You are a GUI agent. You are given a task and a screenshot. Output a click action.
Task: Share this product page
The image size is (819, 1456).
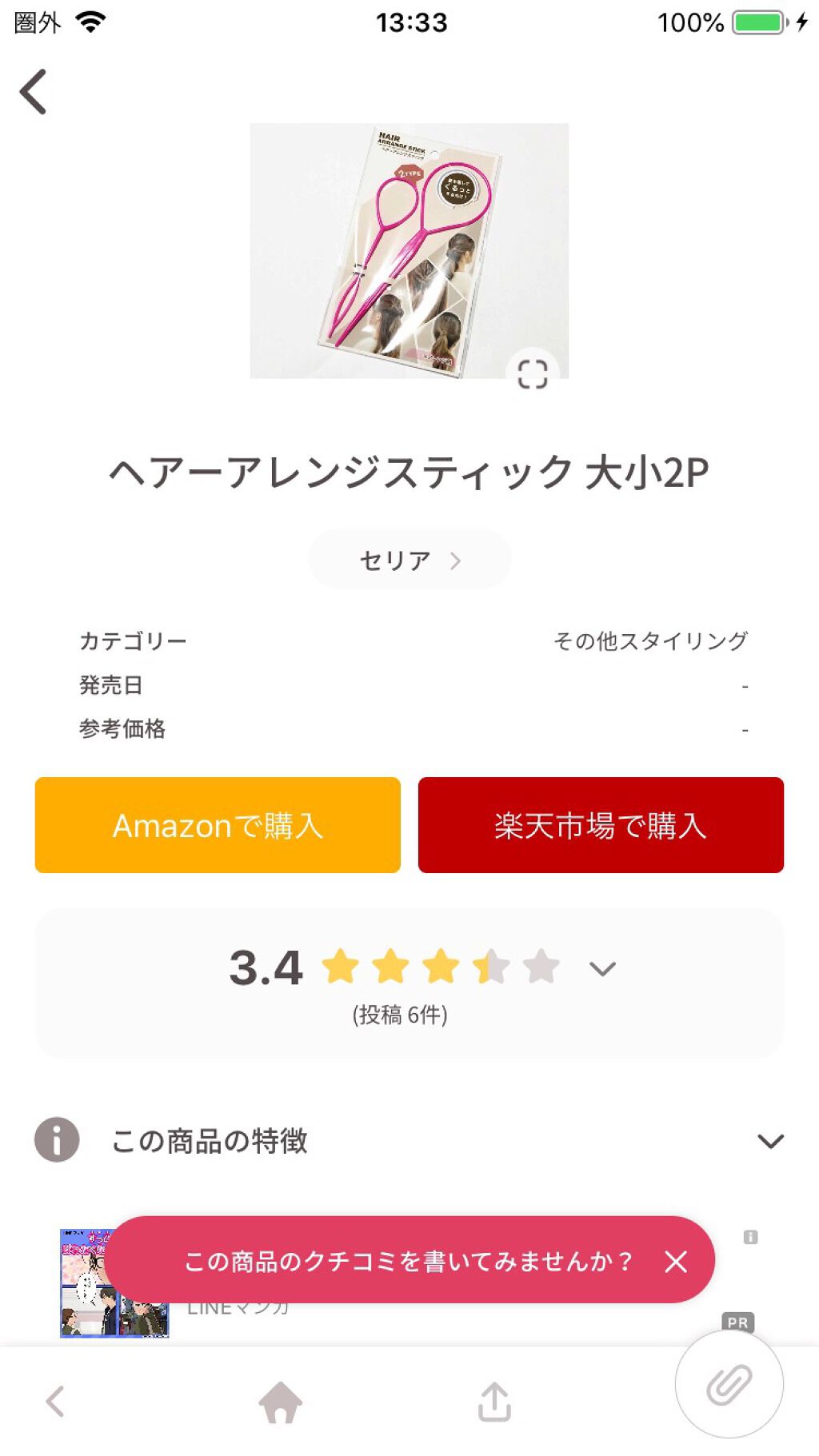[494, 1402]
